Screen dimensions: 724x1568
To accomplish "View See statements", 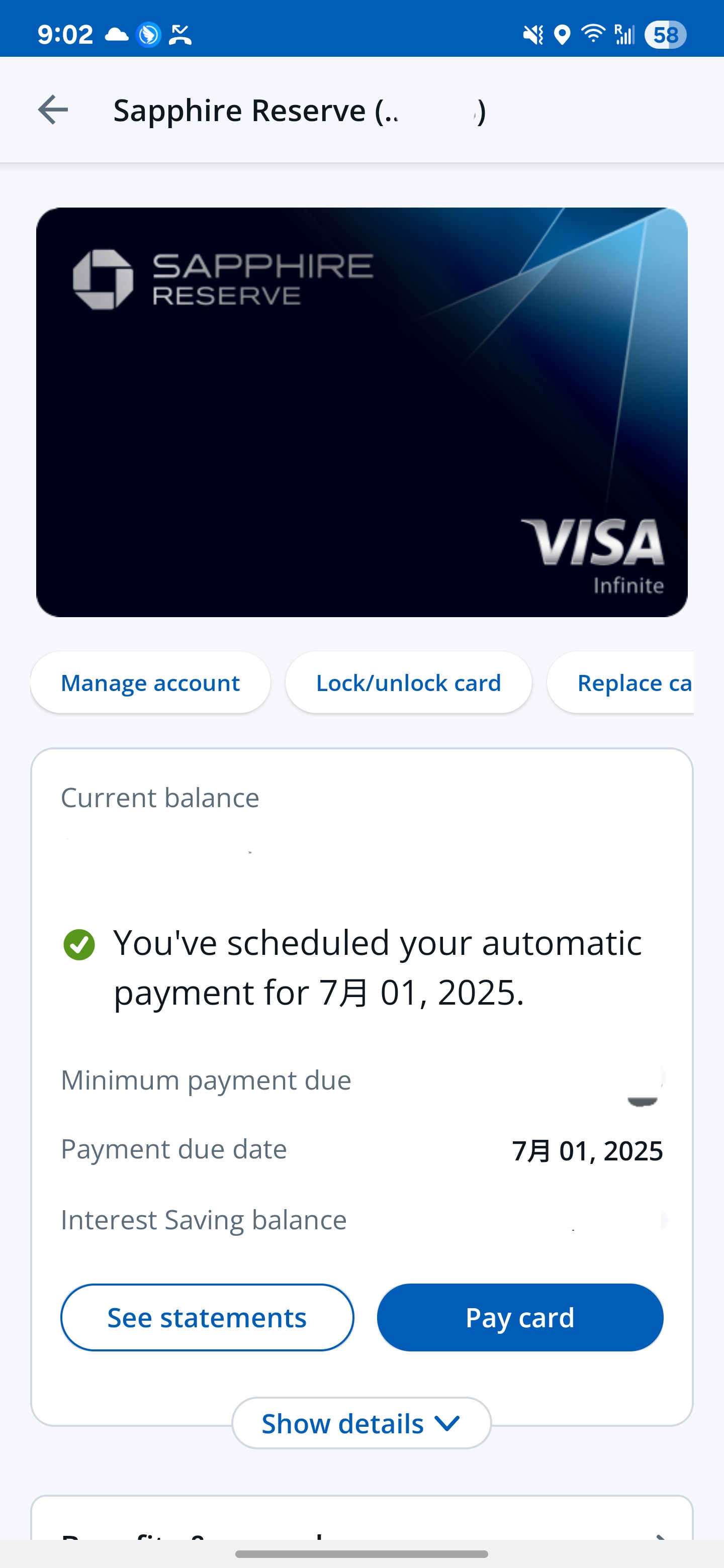I will pyautogui.click(x=207, y=1318).
